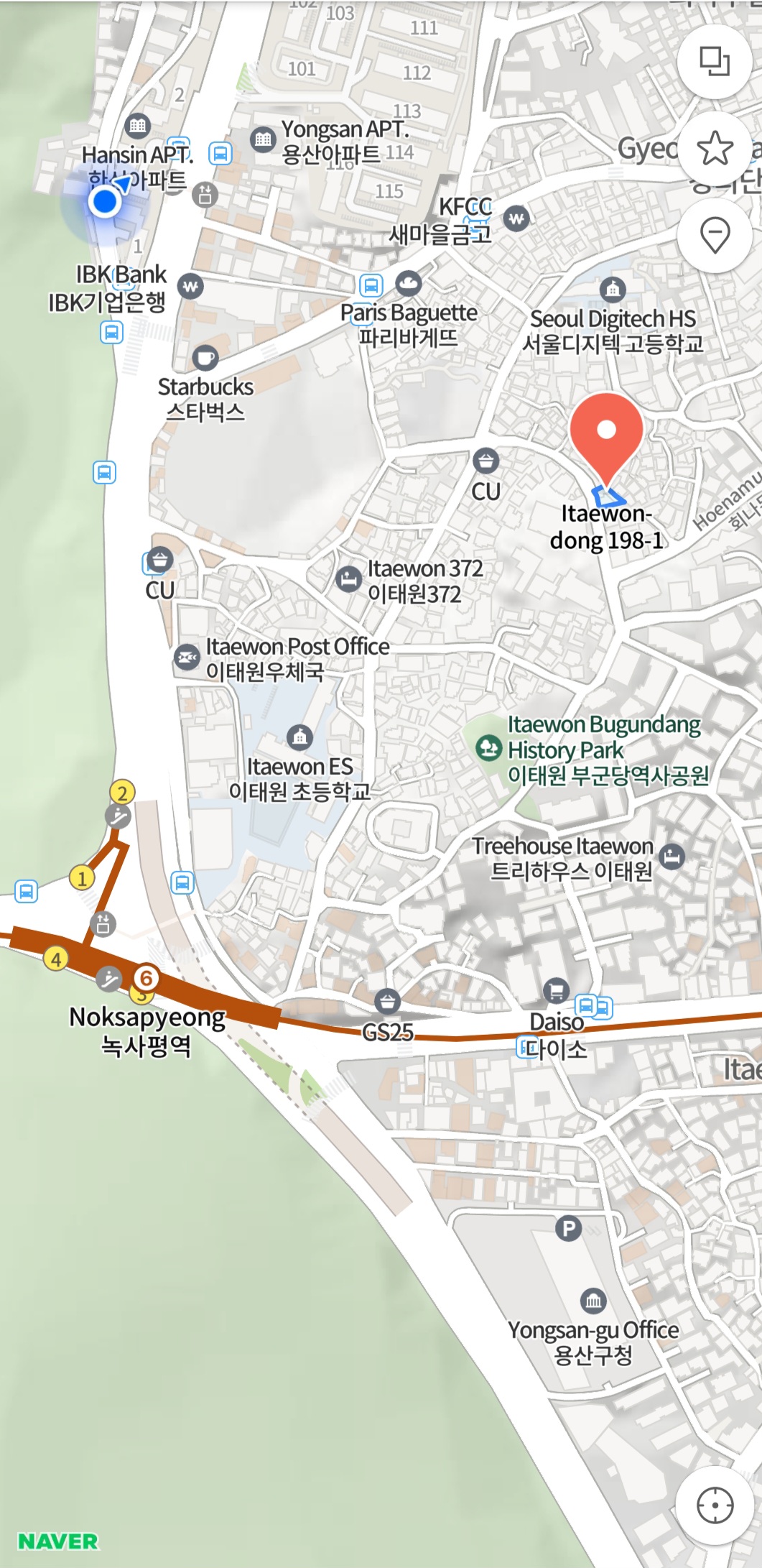Tap the location pin button
The image size is (762, 1568).
point(715,235)
